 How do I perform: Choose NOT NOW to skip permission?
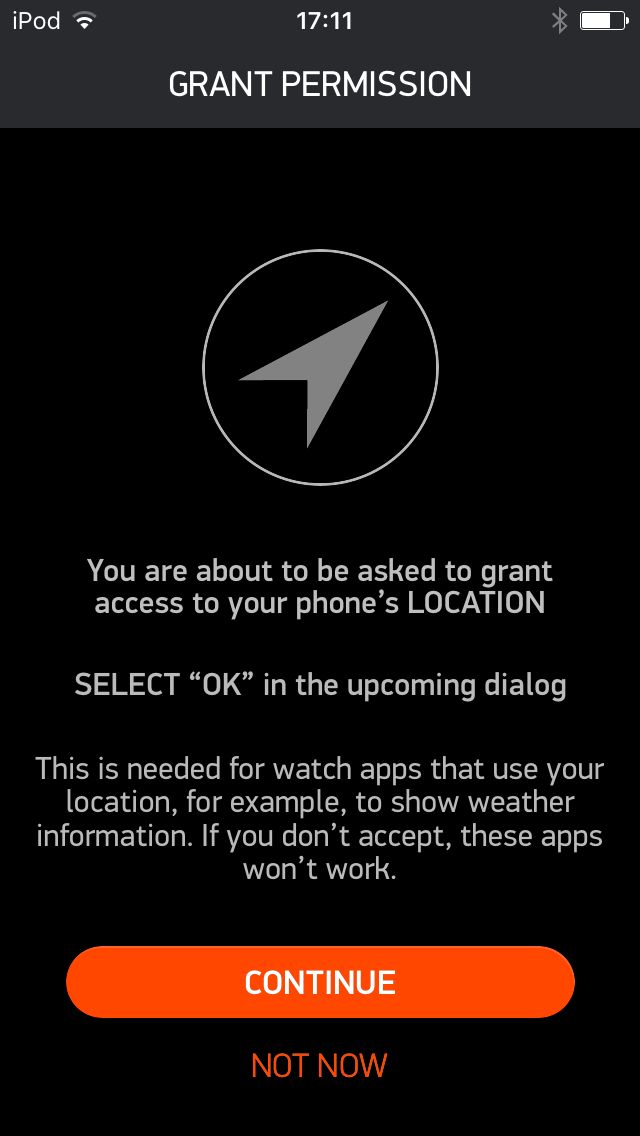click(320, 1065)
